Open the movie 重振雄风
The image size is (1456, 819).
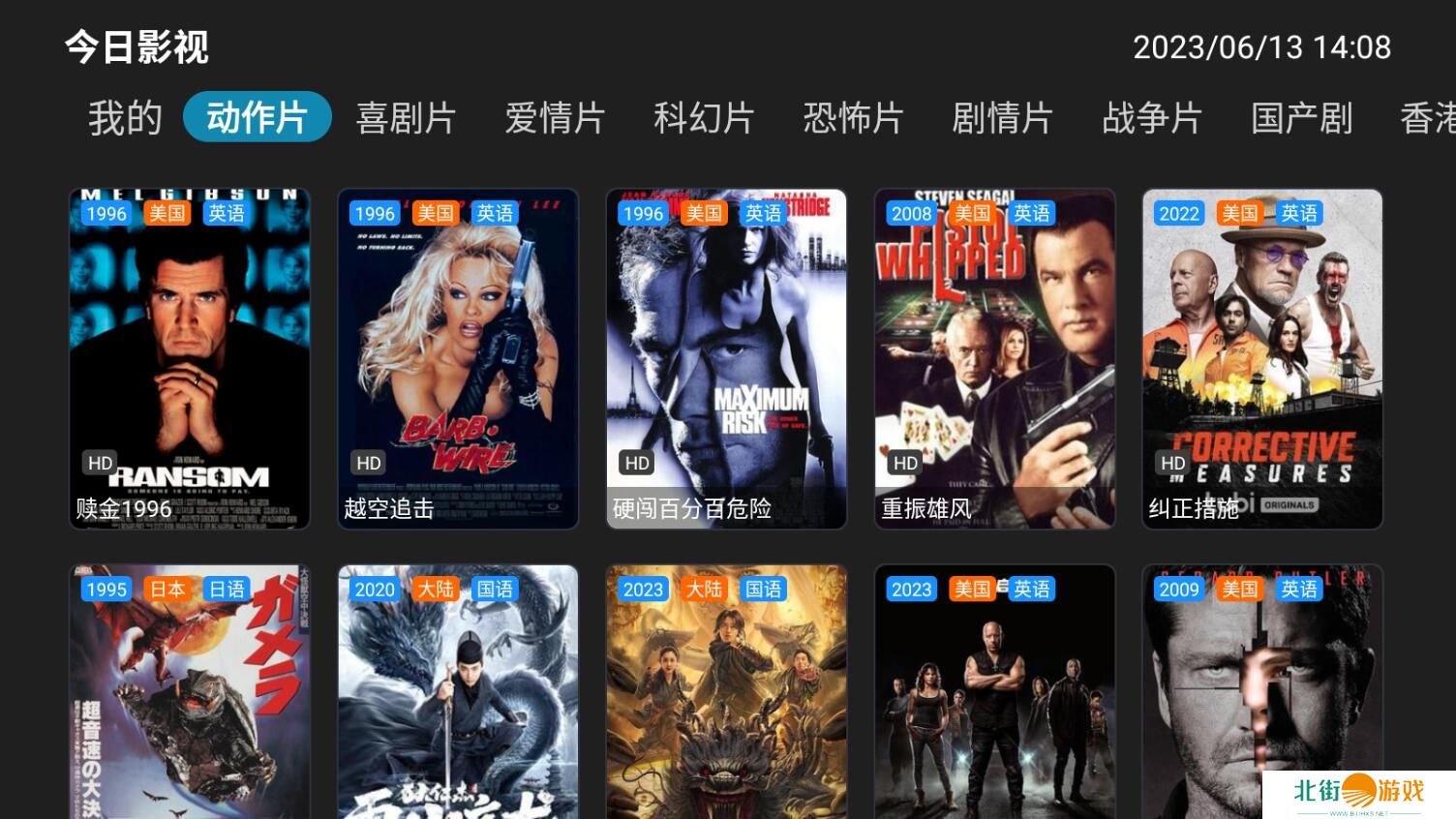pyautogui.click(x=994, y=358)
